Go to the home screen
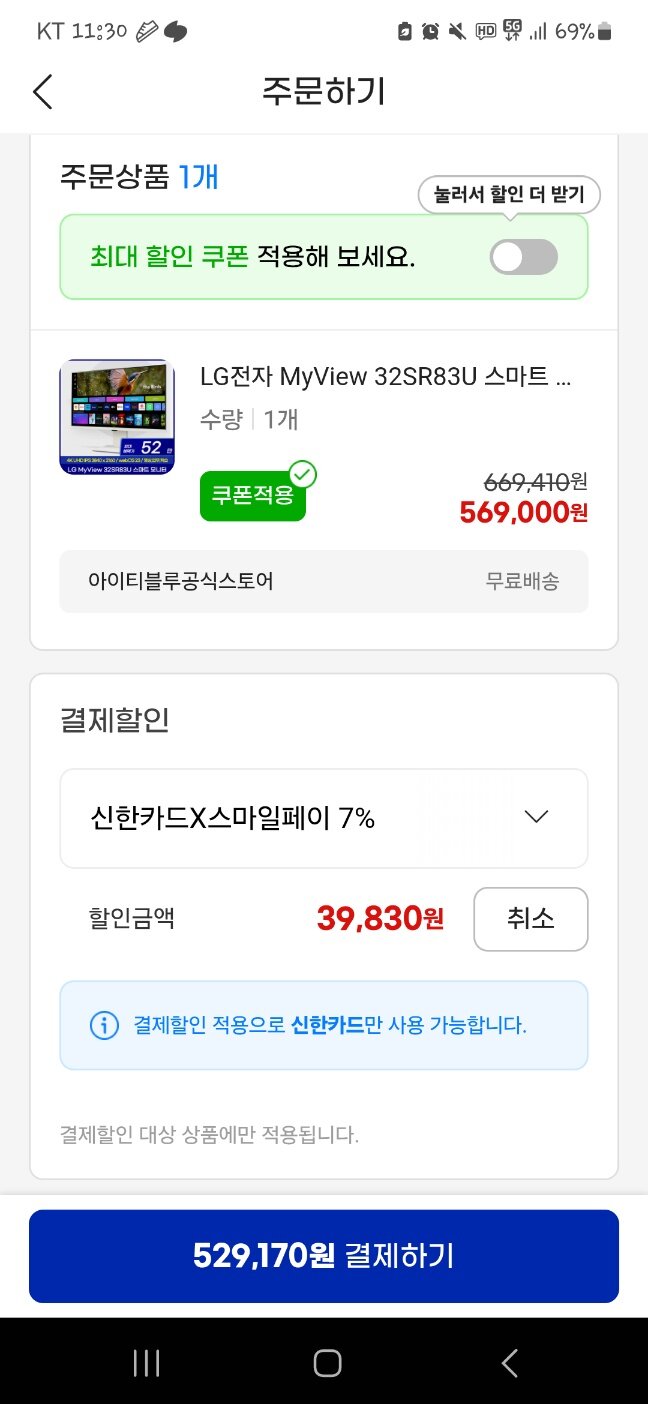Viewport: 648px width, 1404px height. pyautogui.click(x=327, y=1362)
